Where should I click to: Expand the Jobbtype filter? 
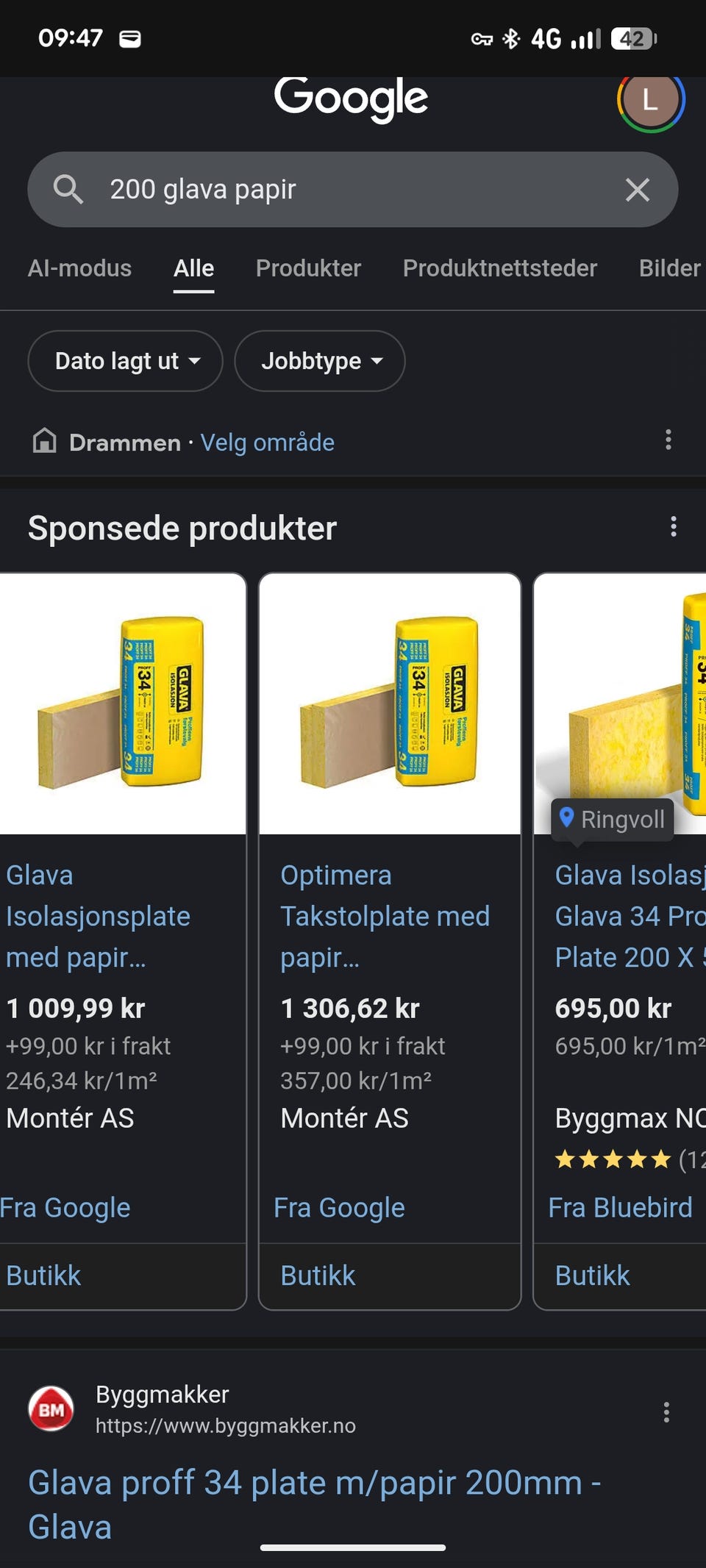pyautogui.click(x=320, y=361)
